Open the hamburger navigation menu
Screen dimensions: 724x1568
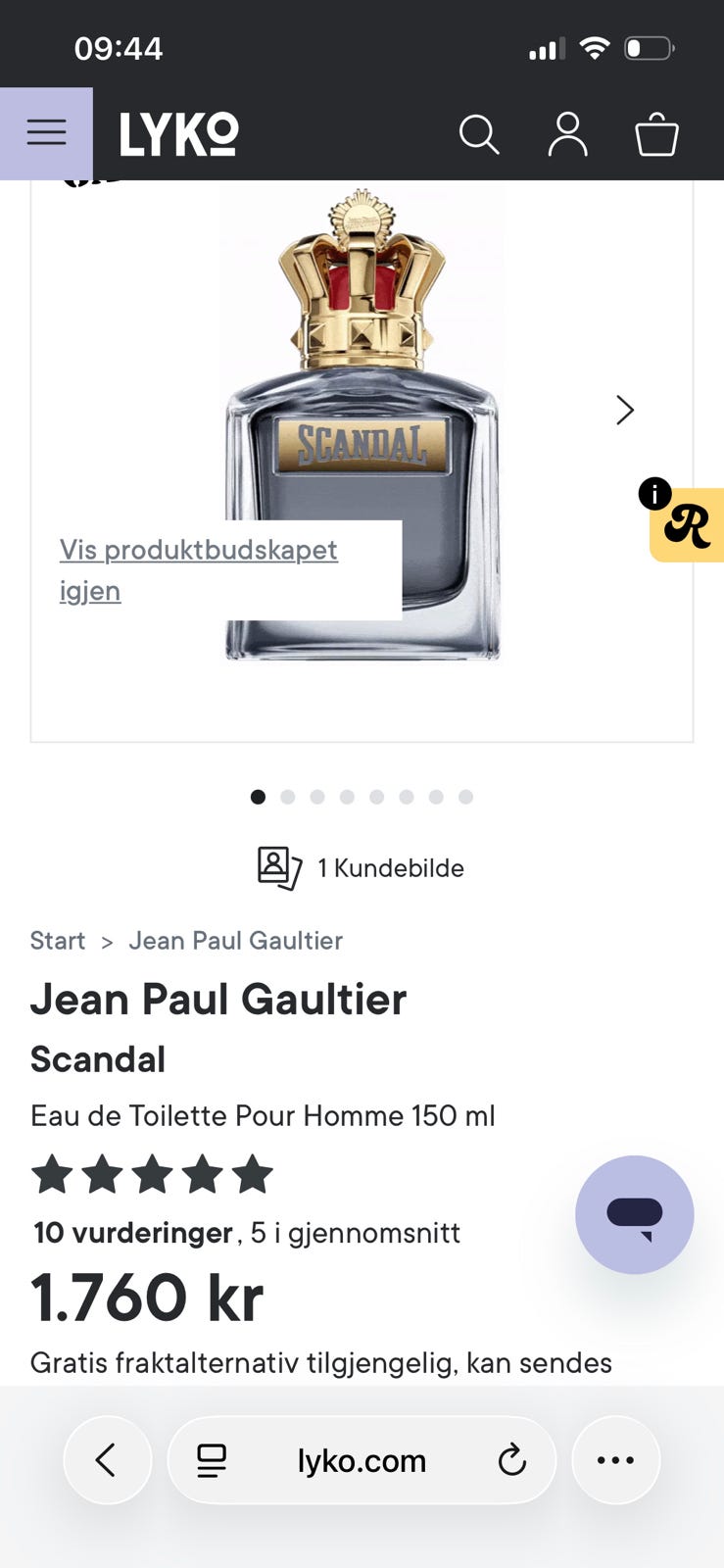pos(46,133)
